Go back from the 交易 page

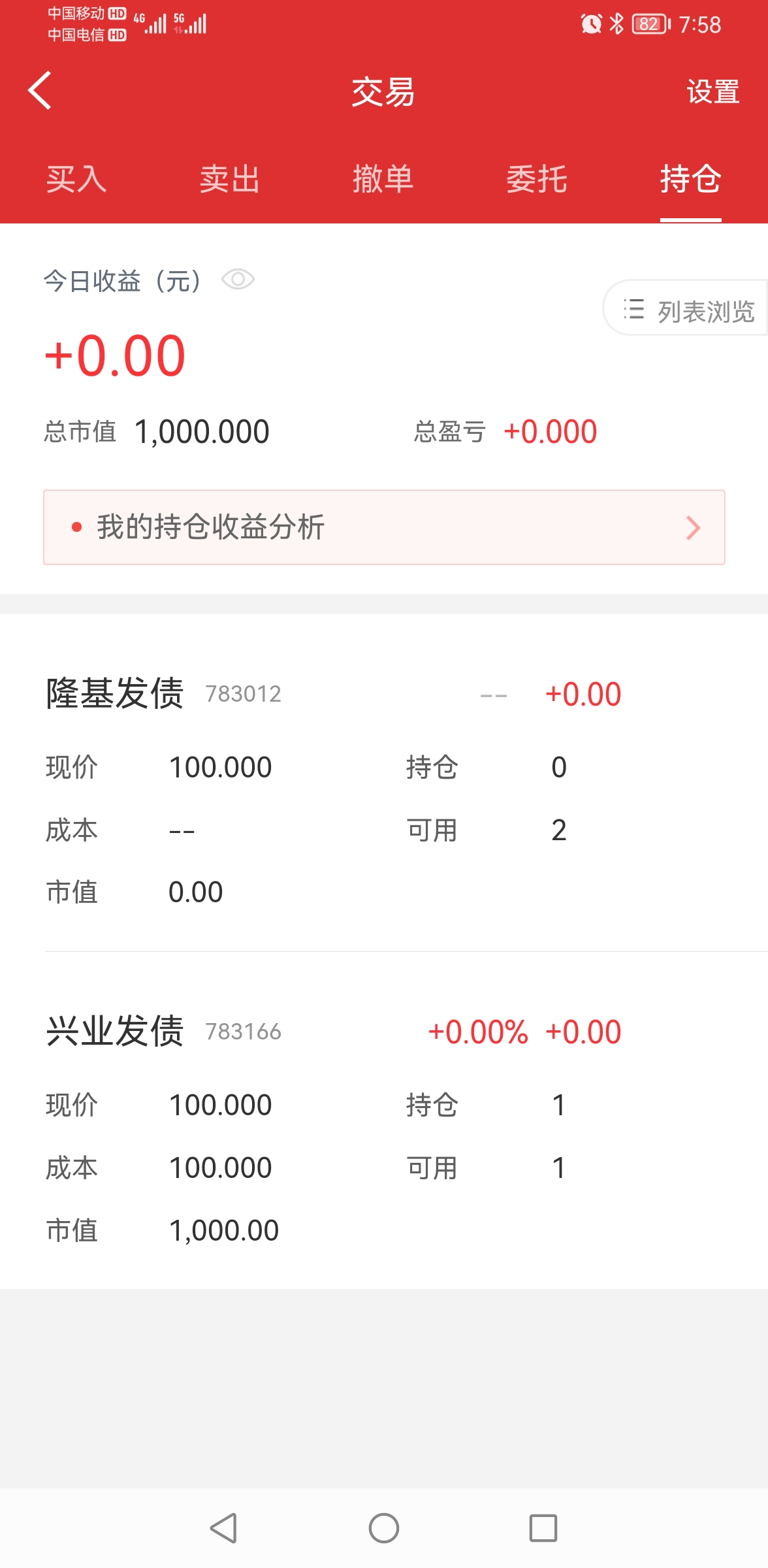pos(40,91)
